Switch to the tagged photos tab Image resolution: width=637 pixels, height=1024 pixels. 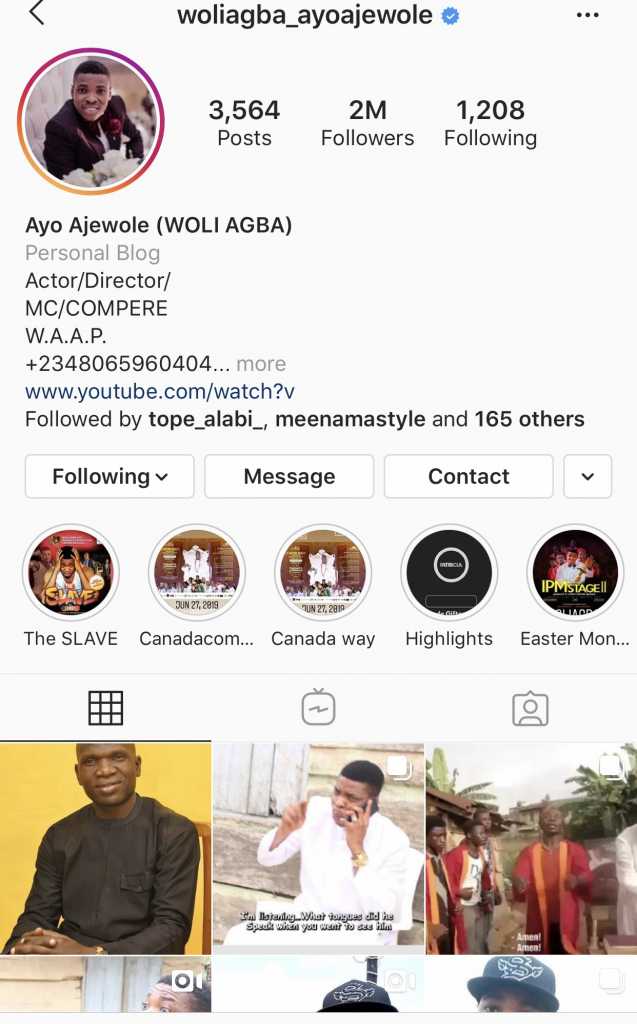531,709
